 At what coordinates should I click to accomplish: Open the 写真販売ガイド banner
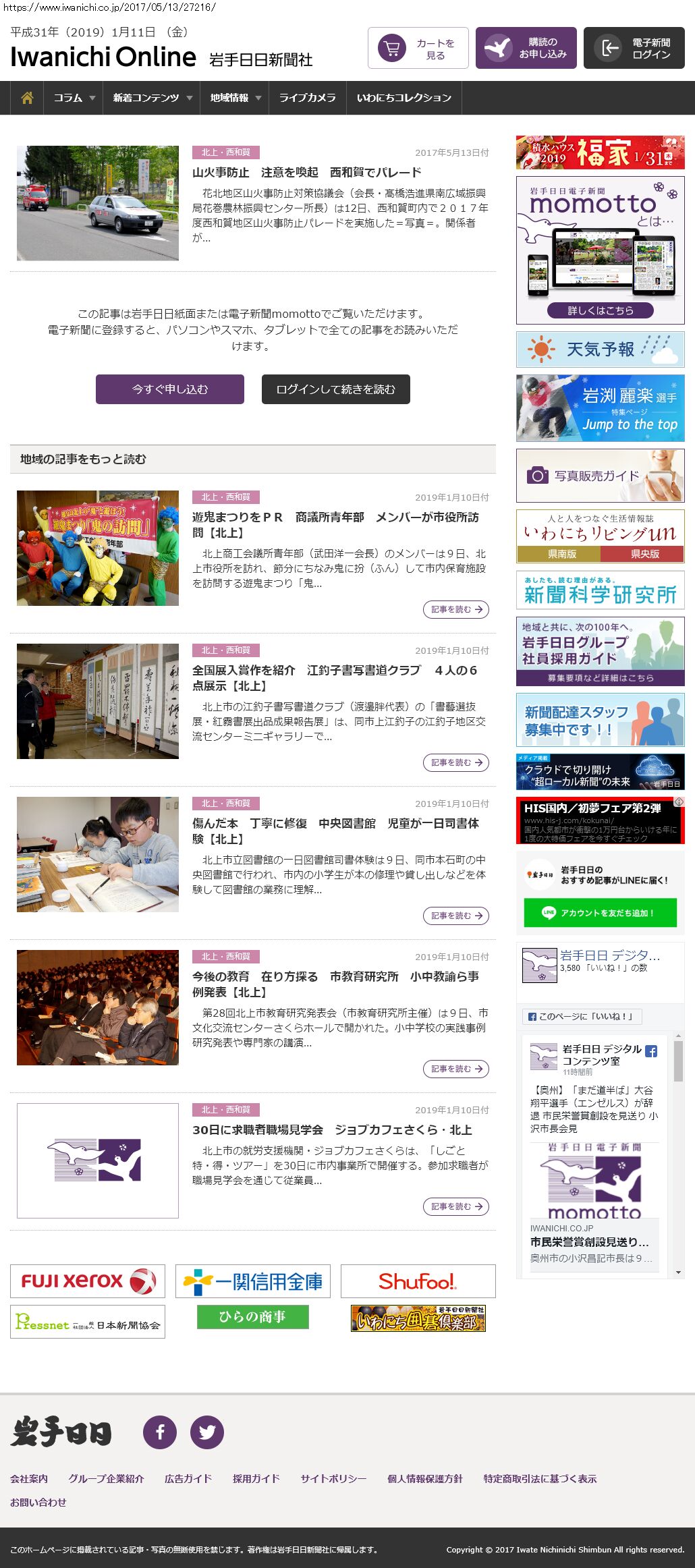click(601, 476)
